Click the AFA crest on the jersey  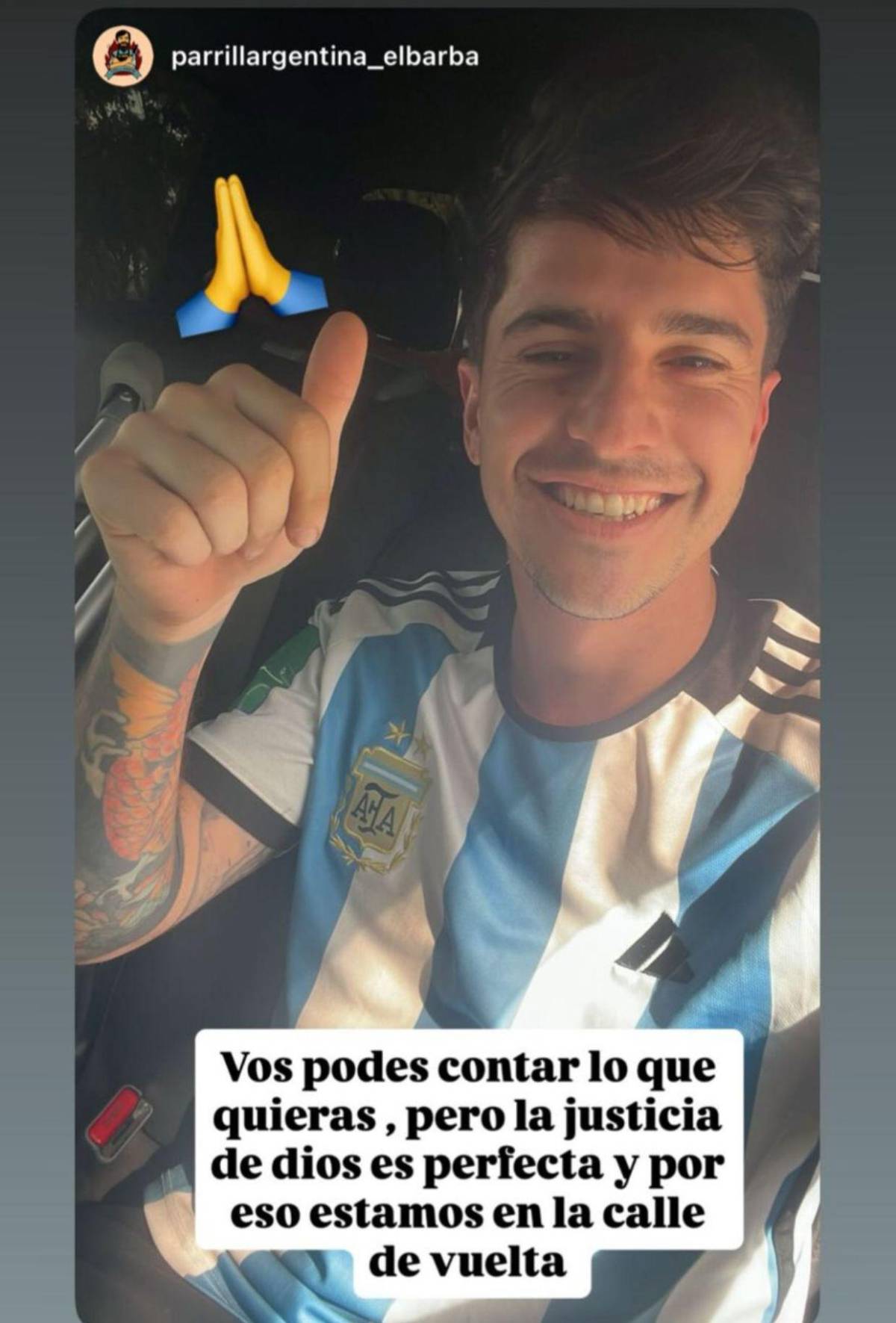coord(377,799)
